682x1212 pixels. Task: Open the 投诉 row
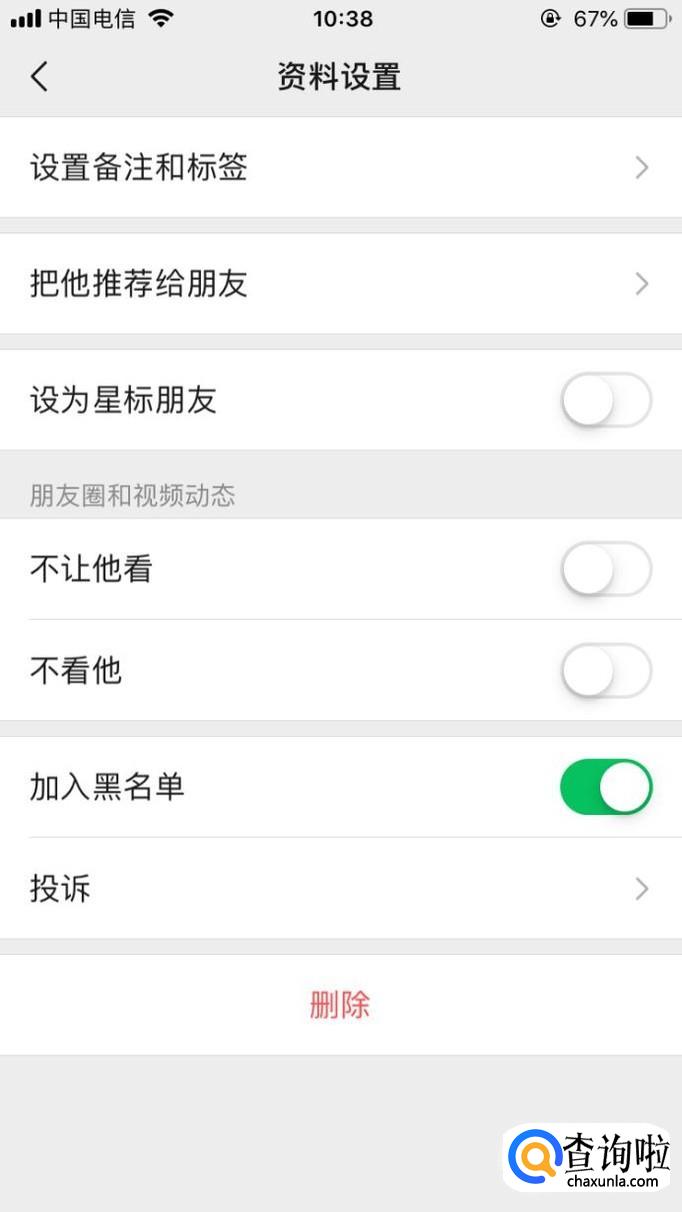340,888
